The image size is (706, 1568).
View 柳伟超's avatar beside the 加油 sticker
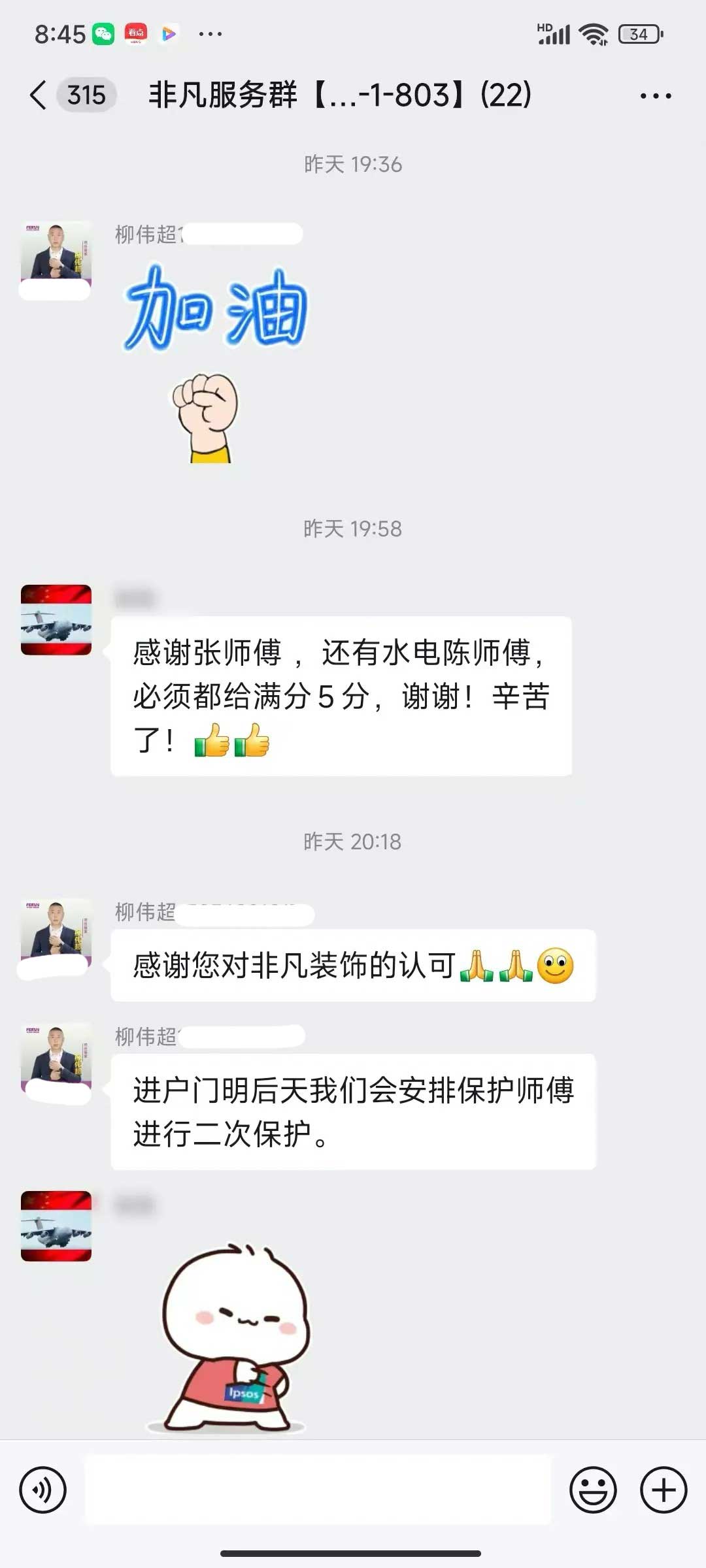pyautogui.click(x=56, y=256)
